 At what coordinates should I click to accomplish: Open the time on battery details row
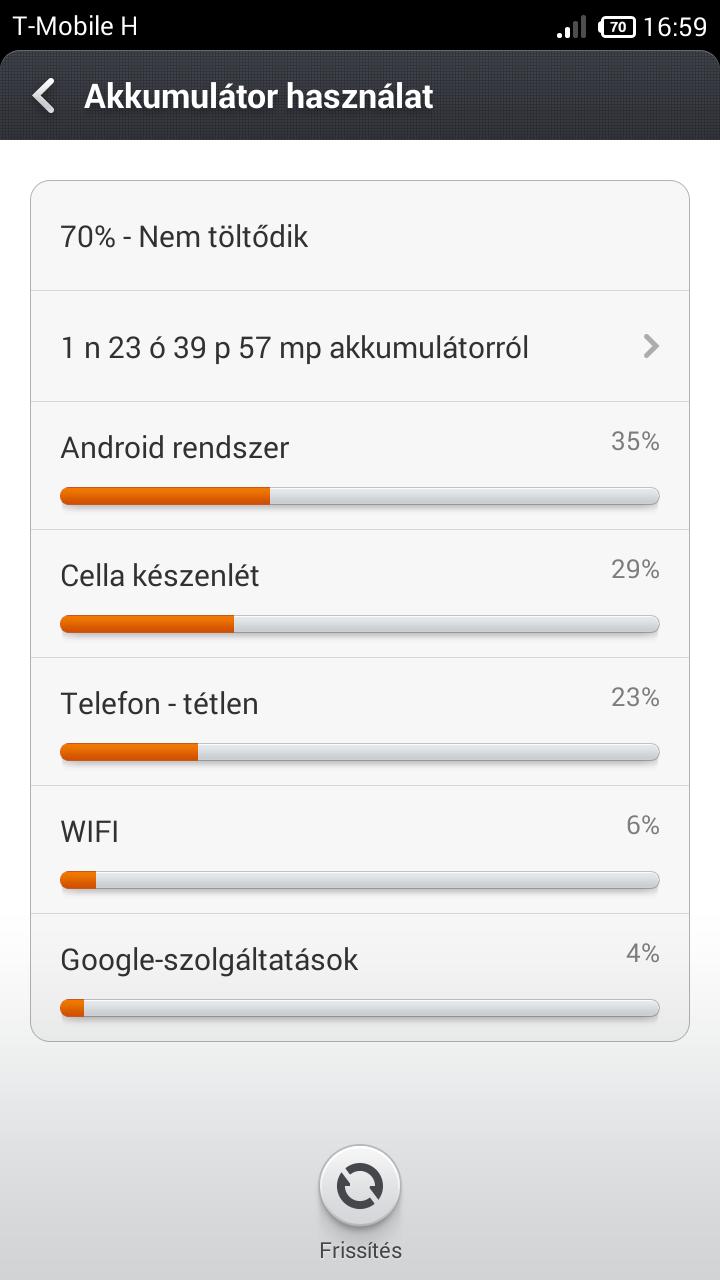[x=360, y=346]
